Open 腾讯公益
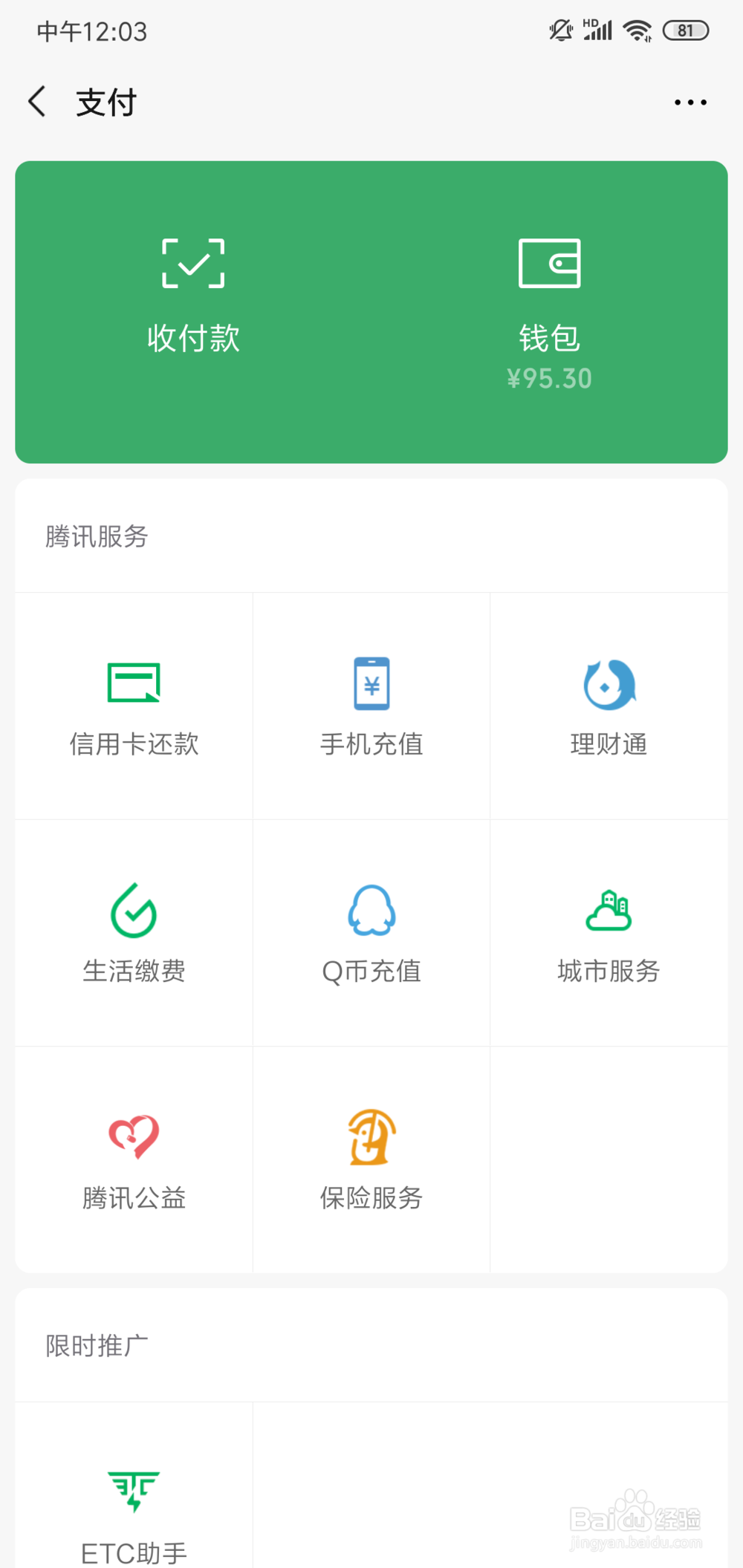Screen dimensions: 743x1568 pos(134,1159)
